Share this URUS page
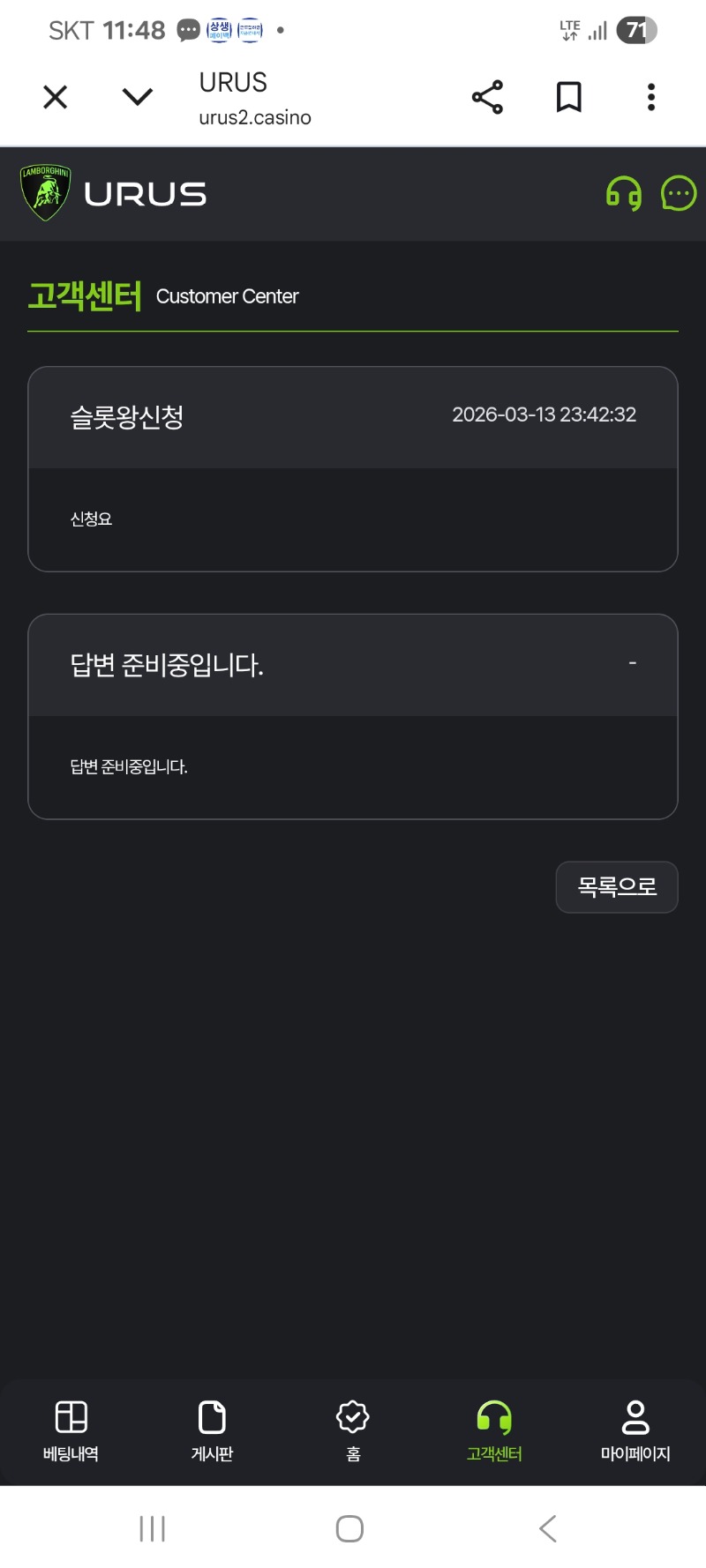 coord(487,97)
